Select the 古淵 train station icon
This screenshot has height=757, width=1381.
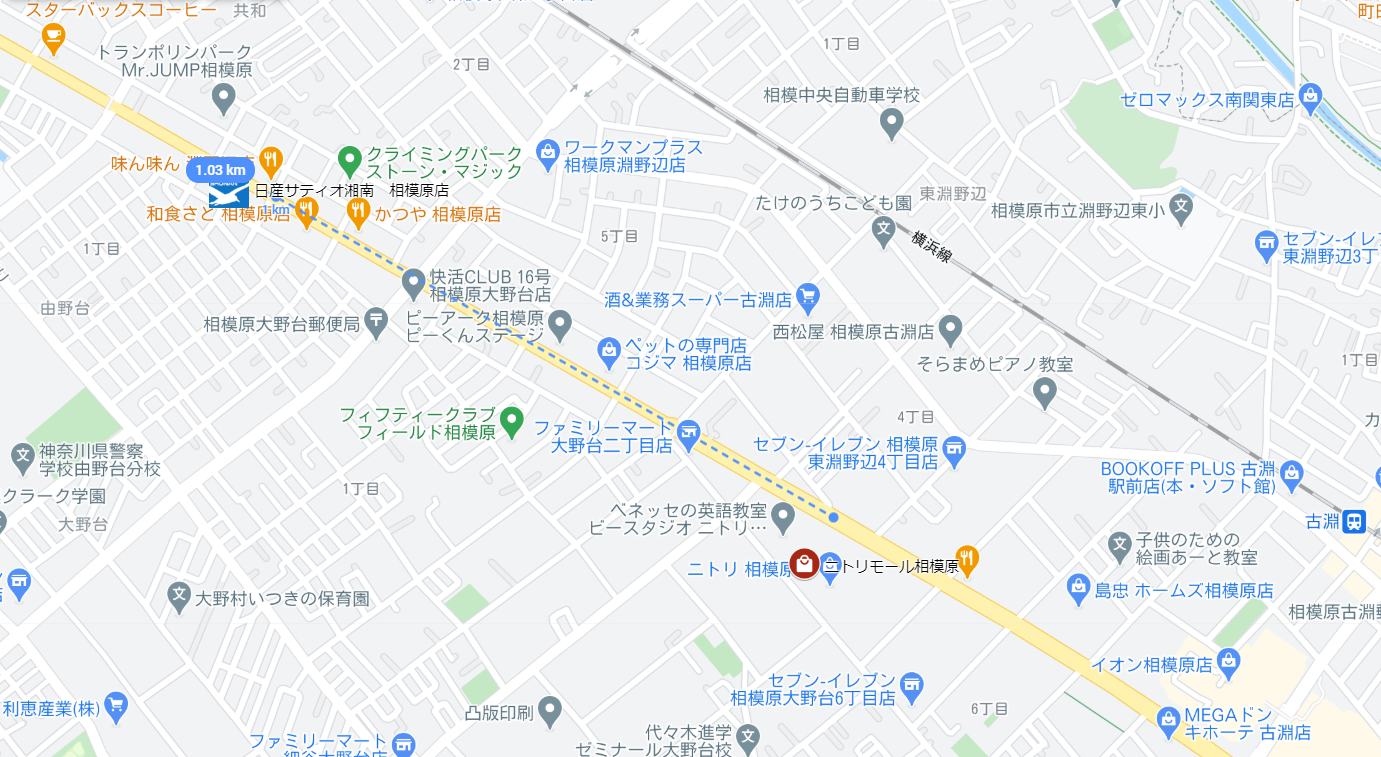(x=1354, y=521)
